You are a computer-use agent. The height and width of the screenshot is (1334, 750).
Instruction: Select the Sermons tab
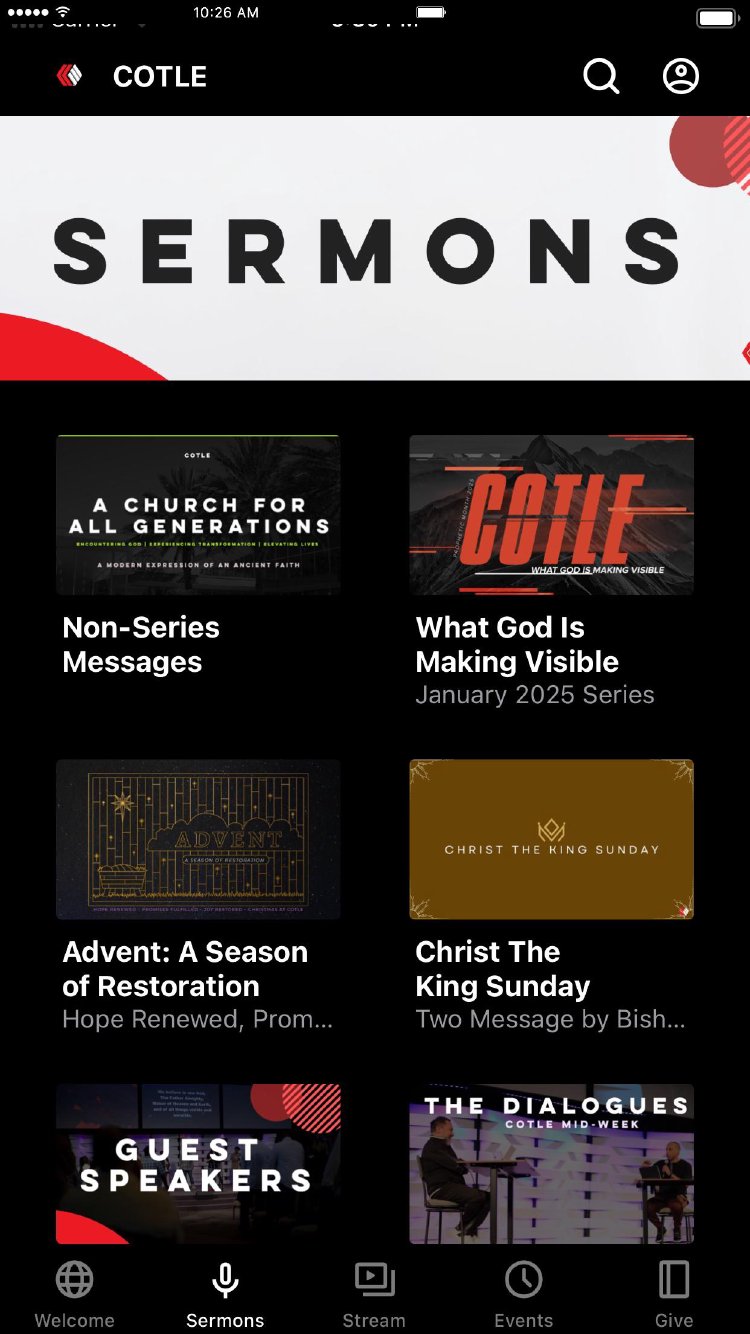click(225, 1294)
